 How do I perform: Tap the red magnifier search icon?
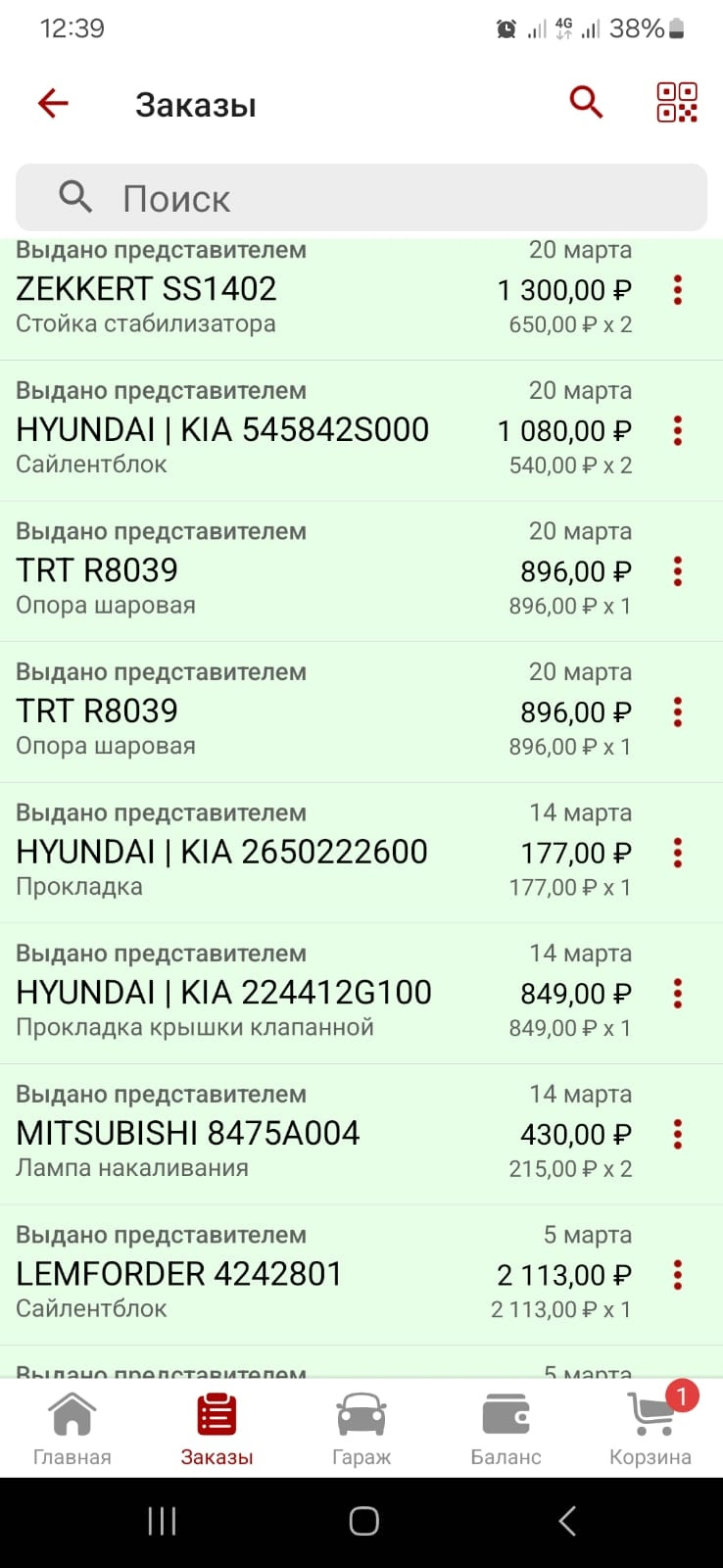585,102
